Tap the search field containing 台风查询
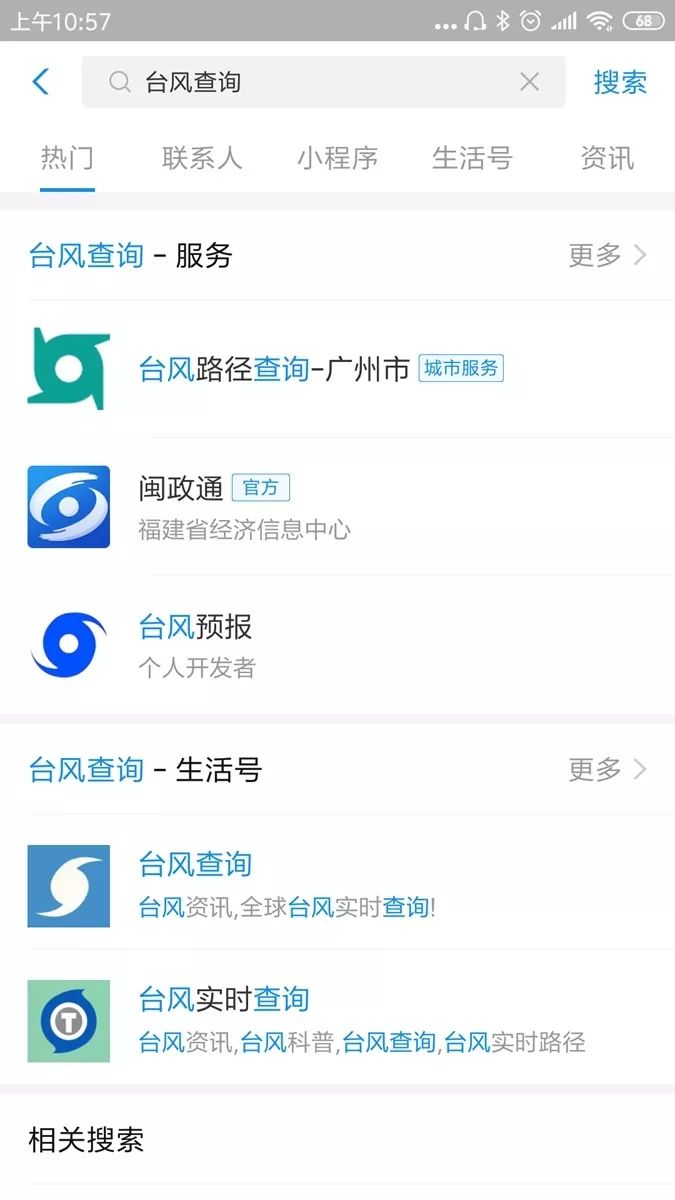 (x=320, y=82)
